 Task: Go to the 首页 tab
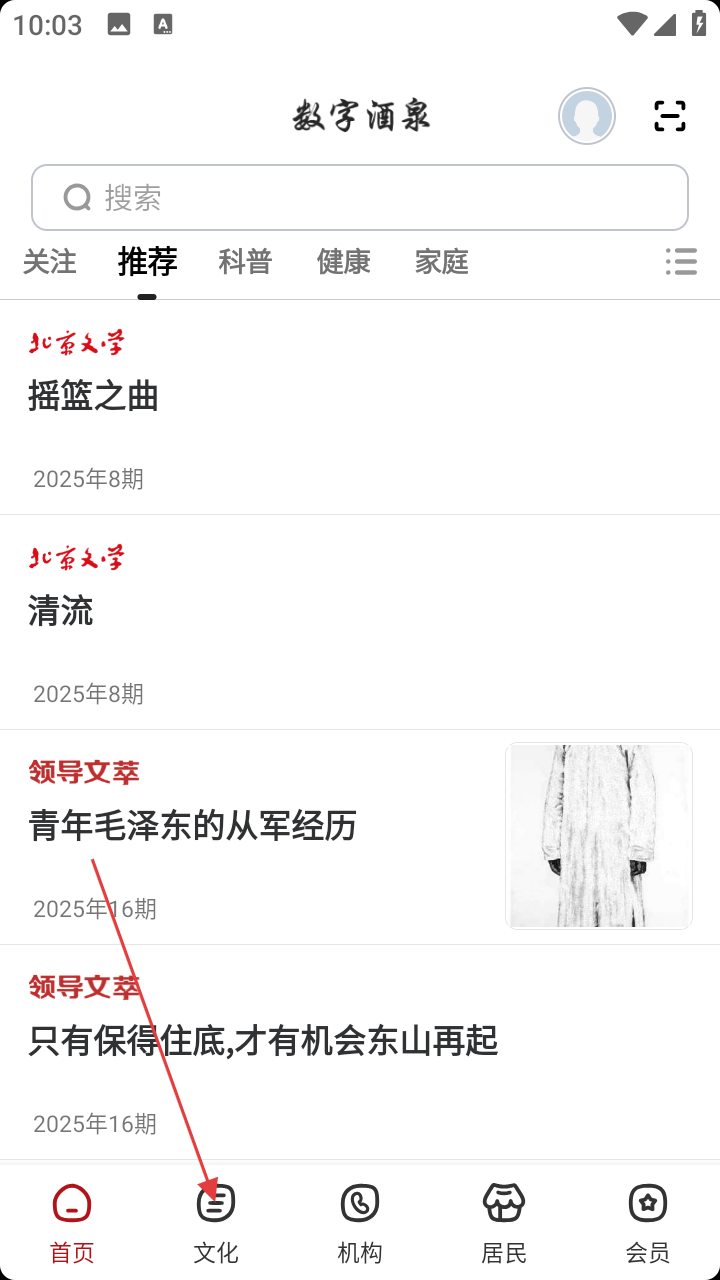pos(72,1222)
